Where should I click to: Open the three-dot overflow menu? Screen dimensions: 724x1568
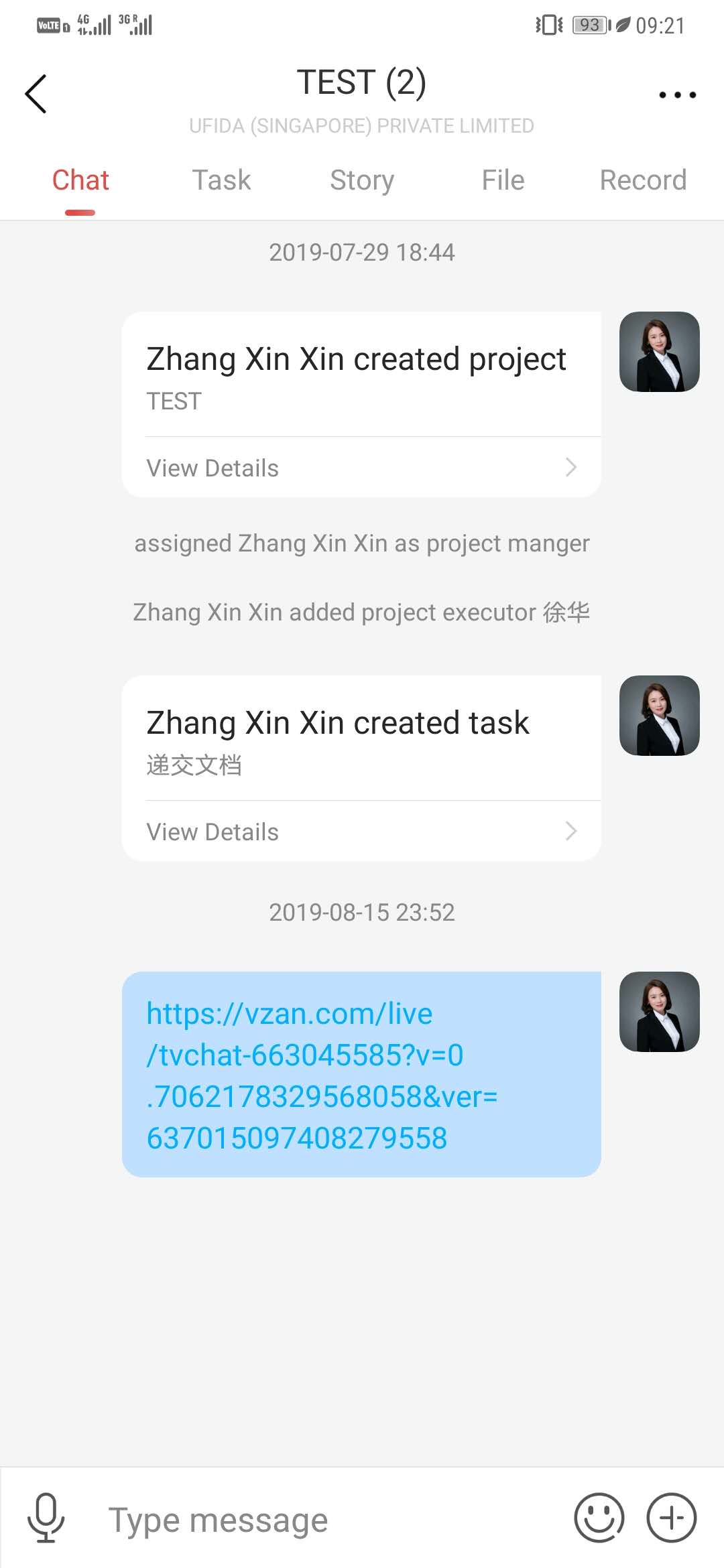click(677, 95)
